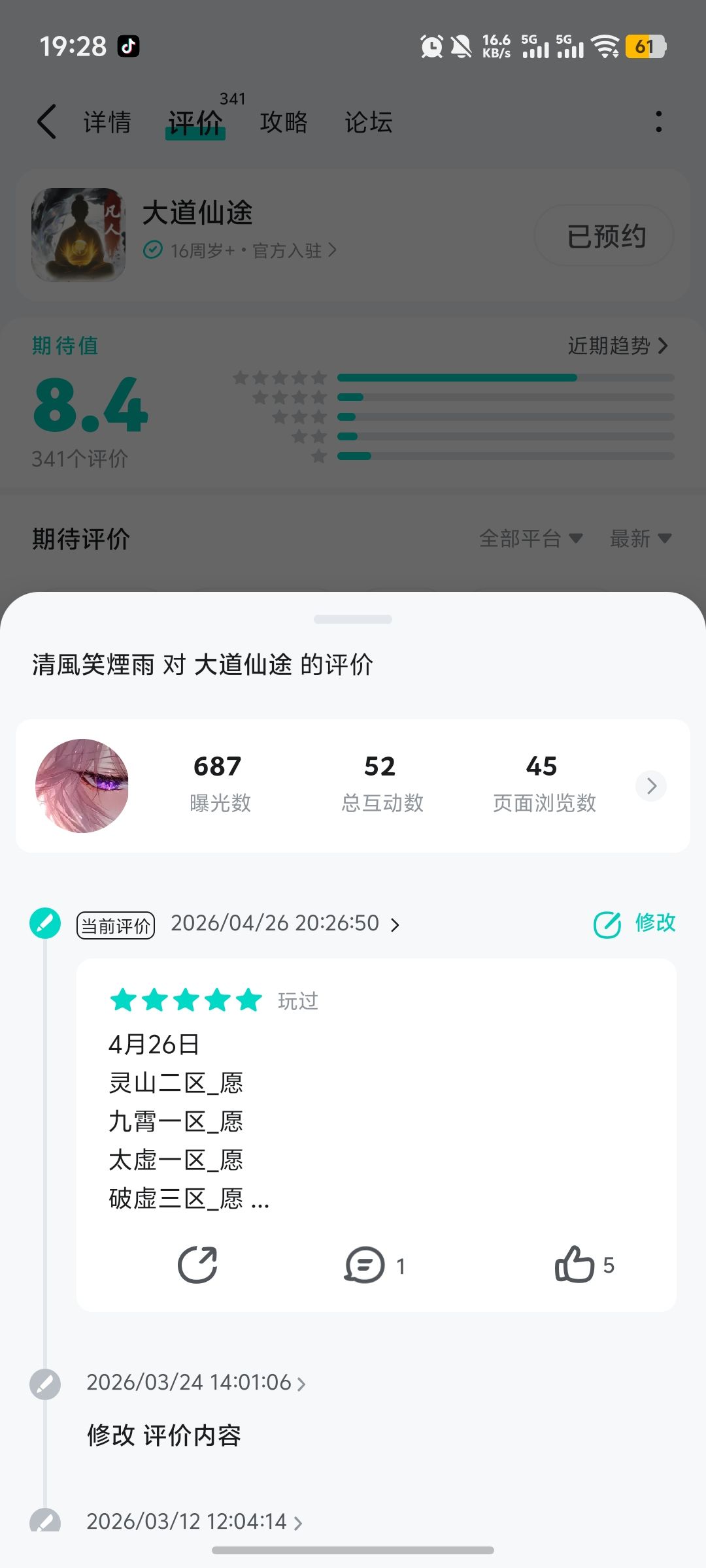Tap the back arrow at top left
Screen dimensions: 706x1568
point(44,122)
